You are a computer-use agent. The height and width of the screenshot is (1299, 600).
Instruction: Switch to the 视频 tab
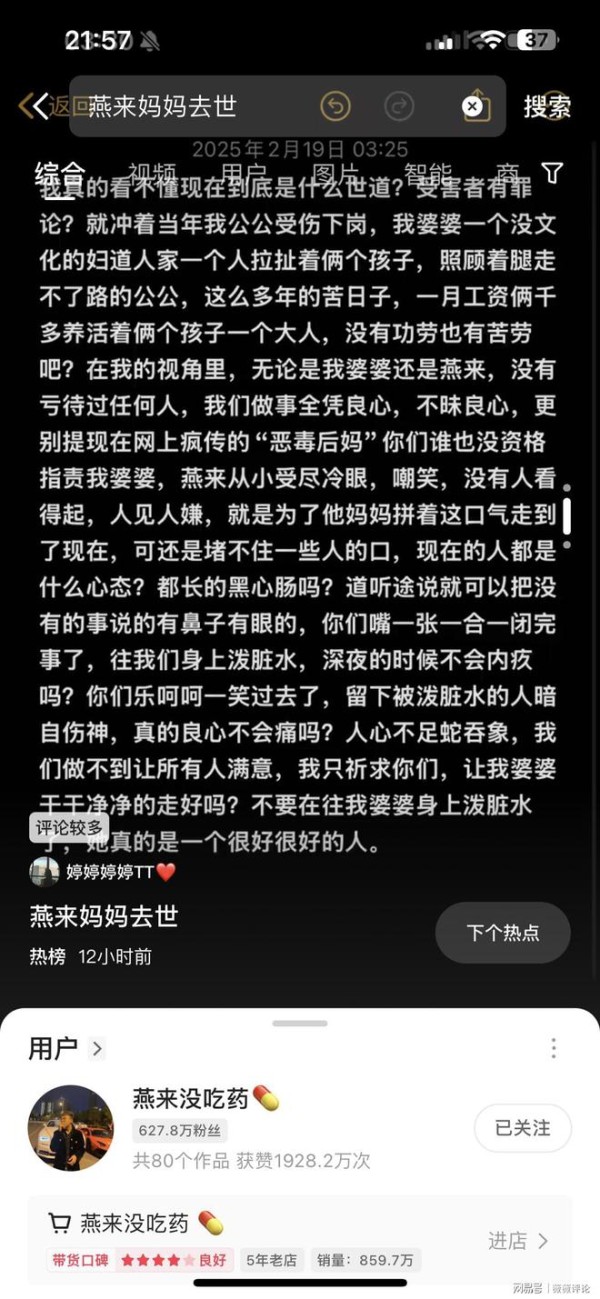(x=152, y=174)
